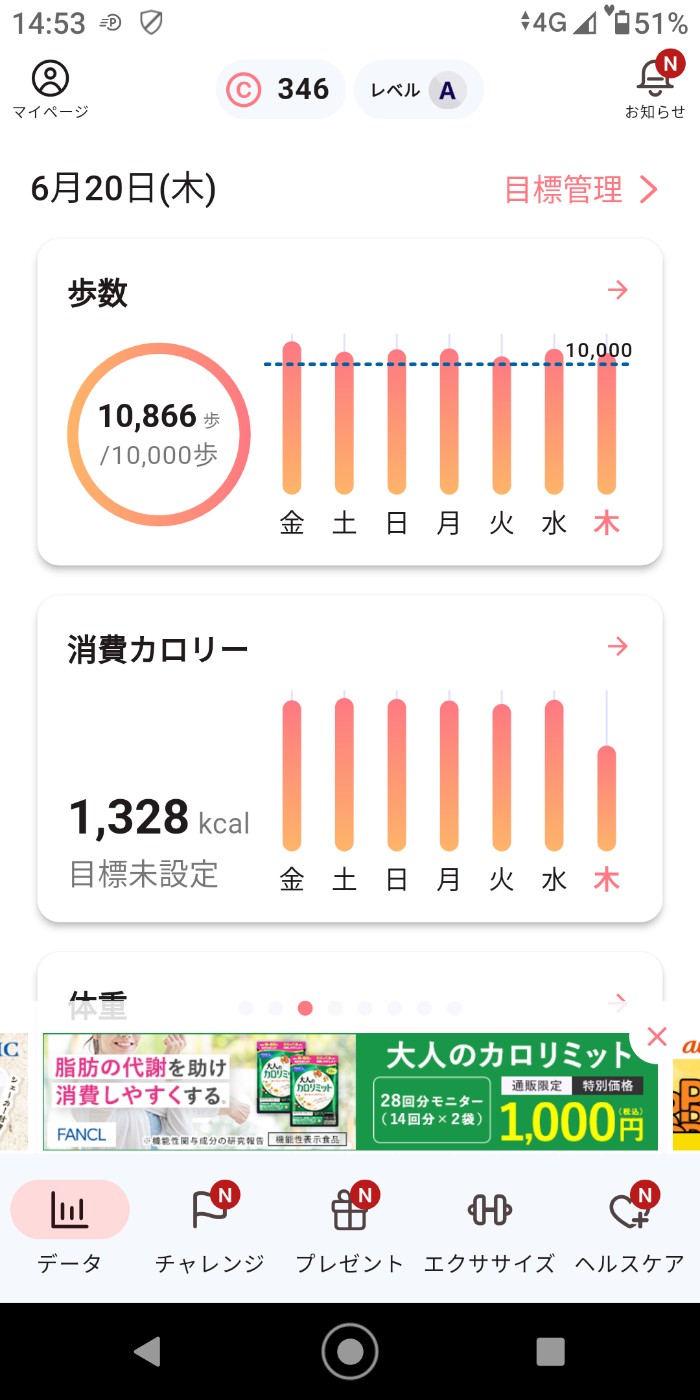Go back using system back button

148,1351
